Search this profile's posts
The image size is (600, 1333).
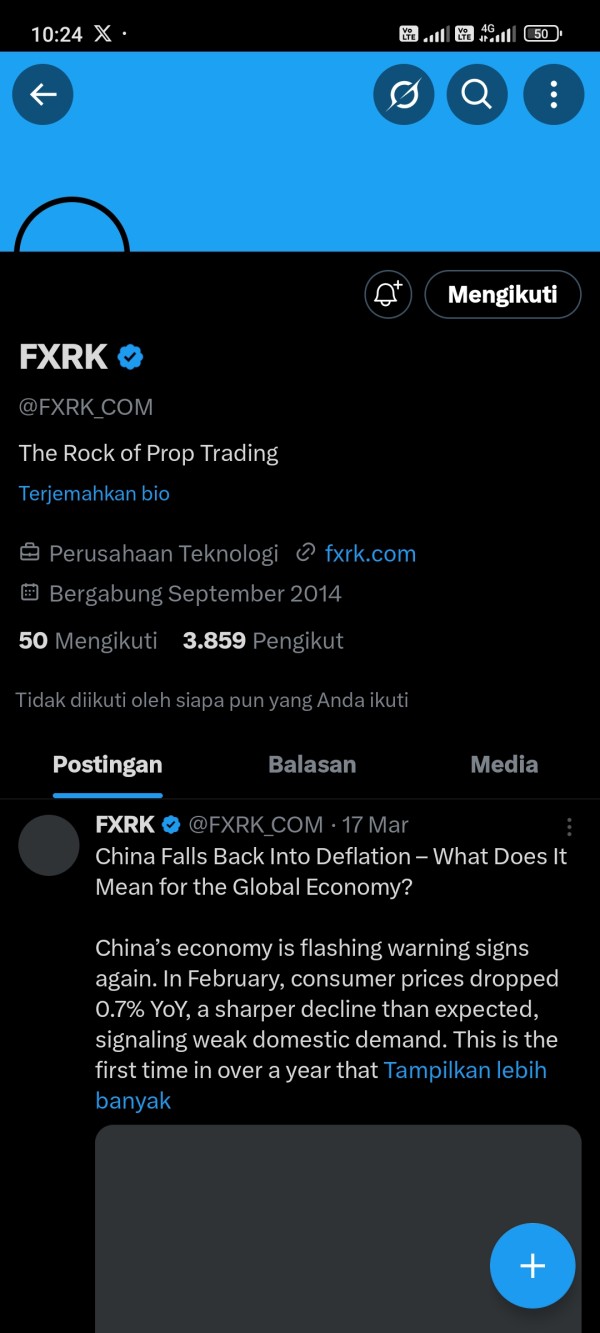[x=477, y=95]
